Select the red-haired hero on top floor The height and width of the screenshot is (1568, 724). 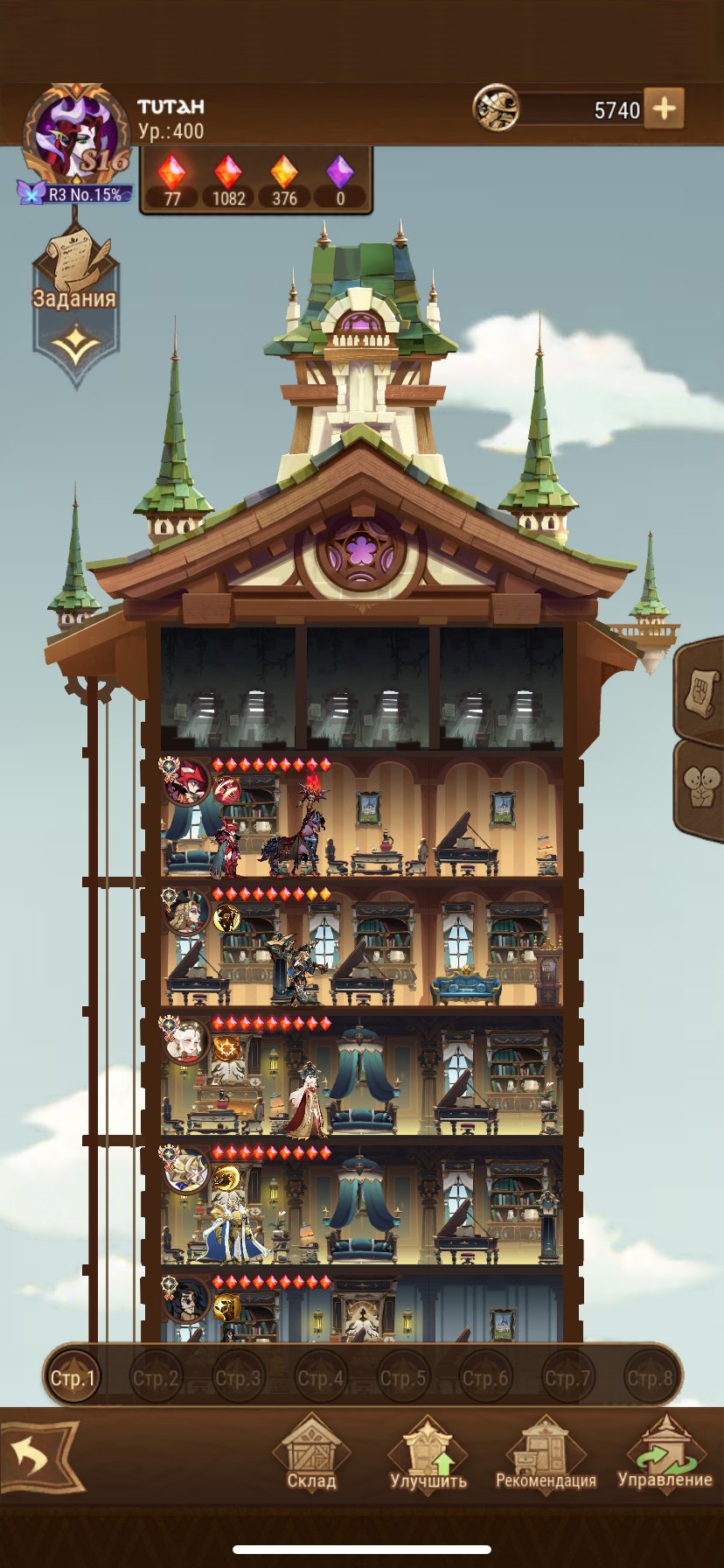tap(186, 783)
